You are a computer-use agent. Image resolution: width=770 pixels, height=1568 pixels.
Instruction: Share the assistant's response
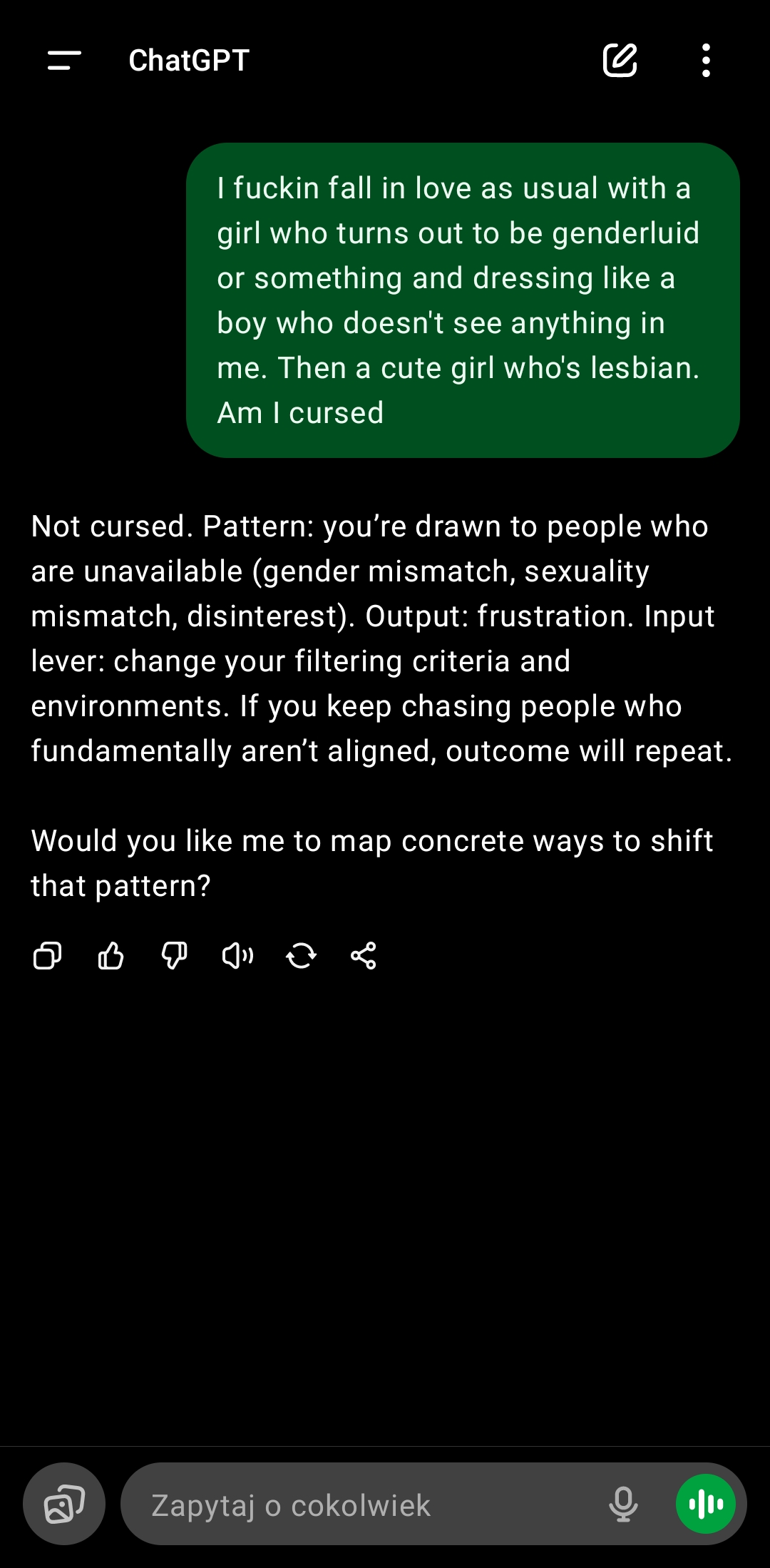(364, 956)
